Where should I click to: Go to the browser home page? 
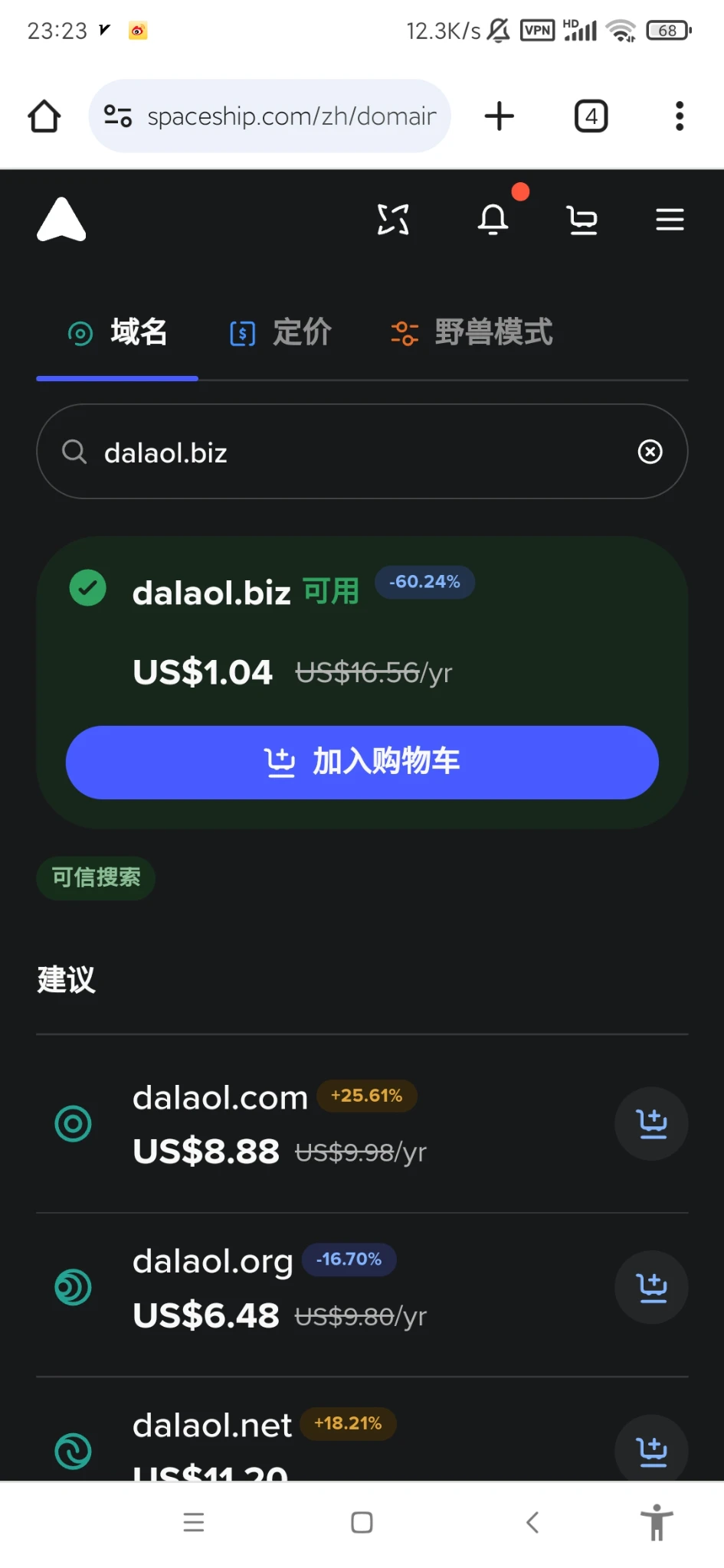point(44,116)
